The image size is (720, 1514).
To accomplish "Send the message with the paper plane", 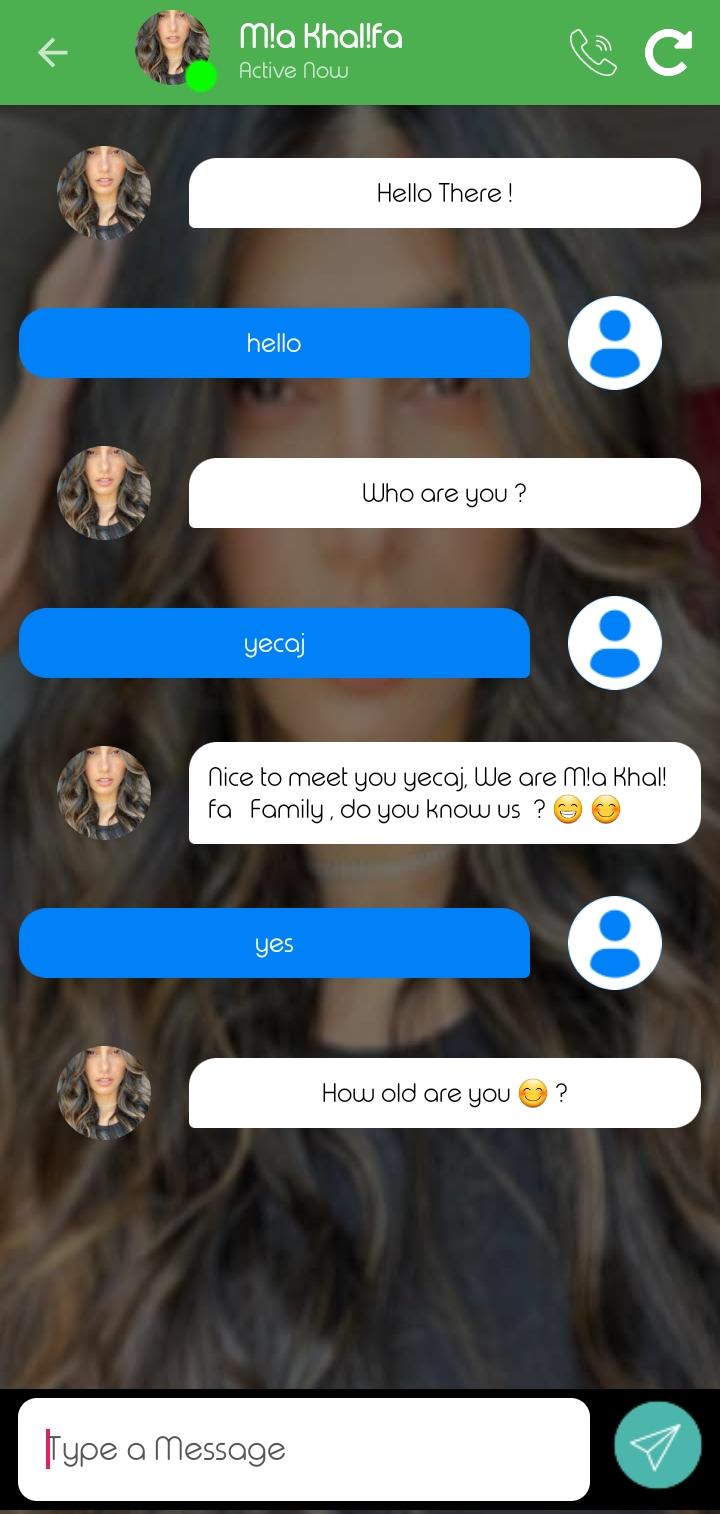I will pyautogui.click(x=657, y=1445).
